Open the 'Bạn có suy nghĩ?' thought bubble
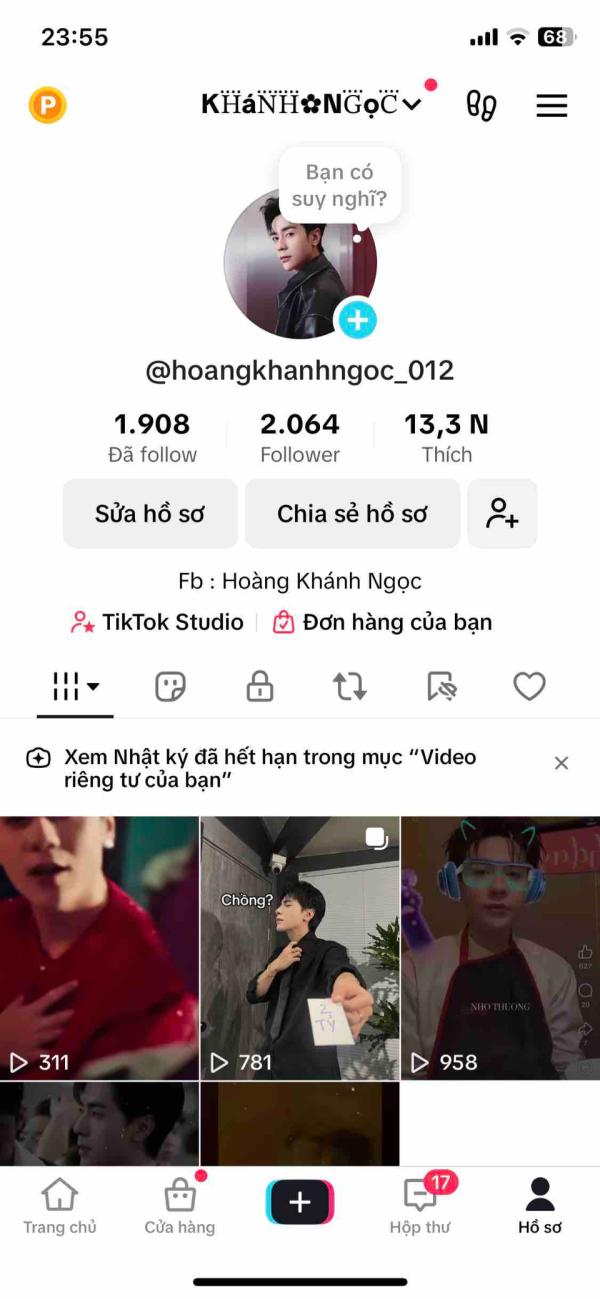The image size is (600, 1299). click(339, 185)
